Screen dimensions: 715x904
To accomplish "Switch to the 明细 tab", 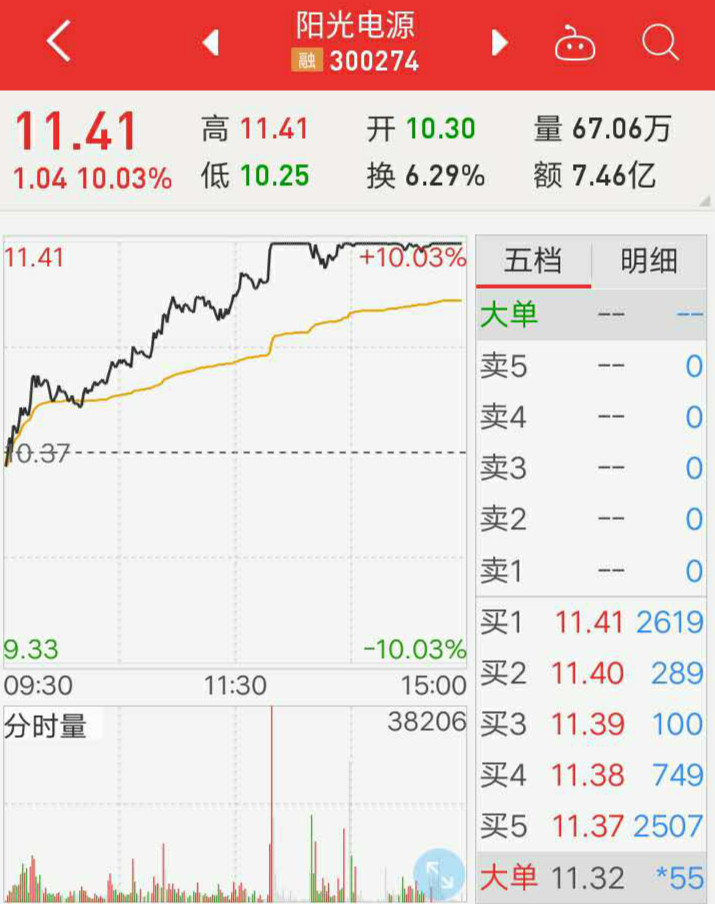I will coord(649,262).
